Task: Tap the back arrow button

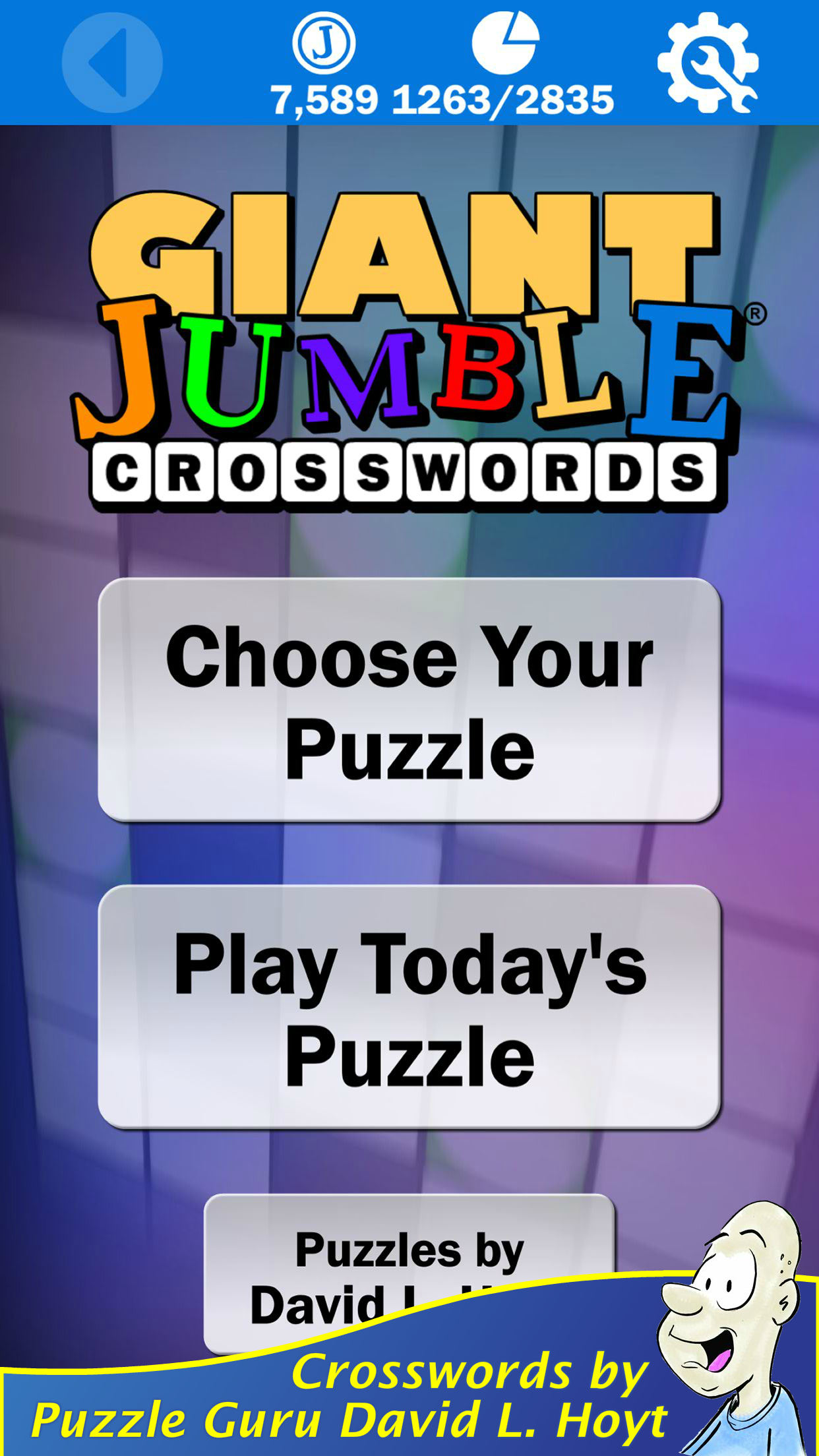Action: tap(111, 63)
